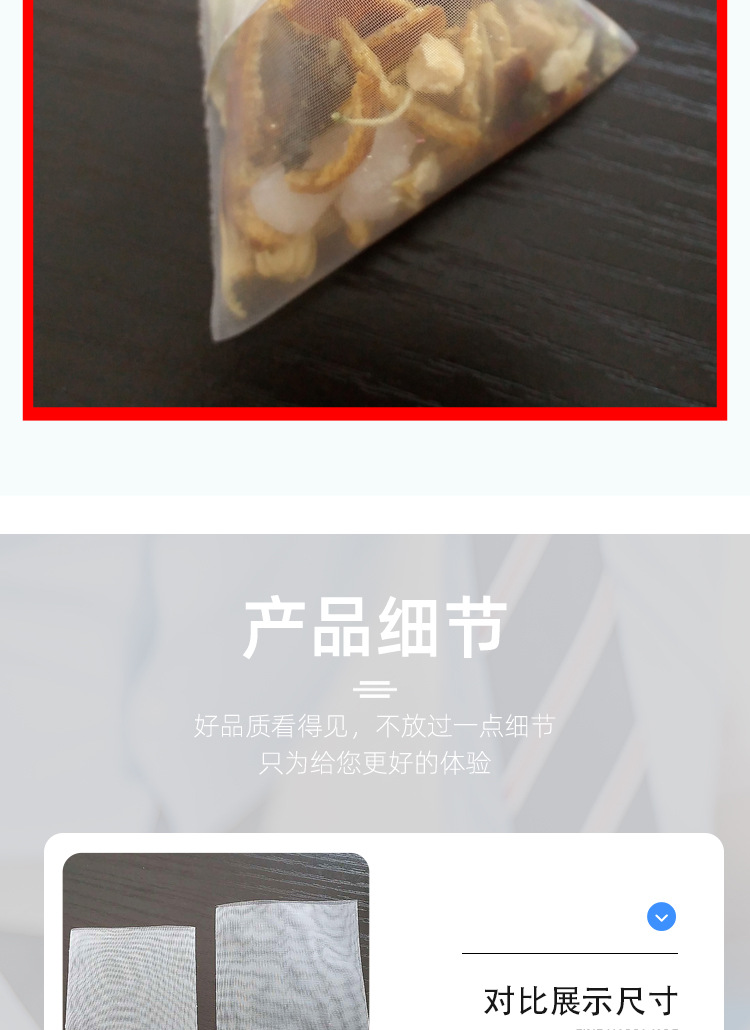Expand details via the blue chevron button
Screen dimensions: 750x1030
pos(661,916)
